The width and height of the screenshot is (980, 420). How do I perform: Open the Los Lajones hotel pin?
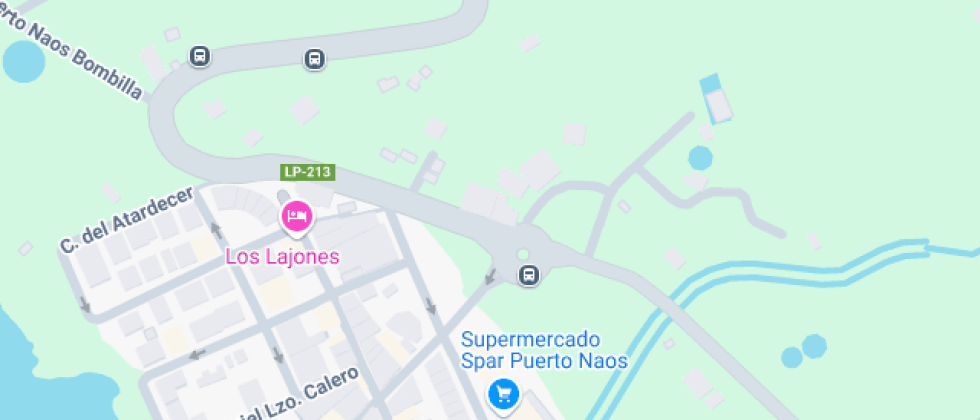296,216
